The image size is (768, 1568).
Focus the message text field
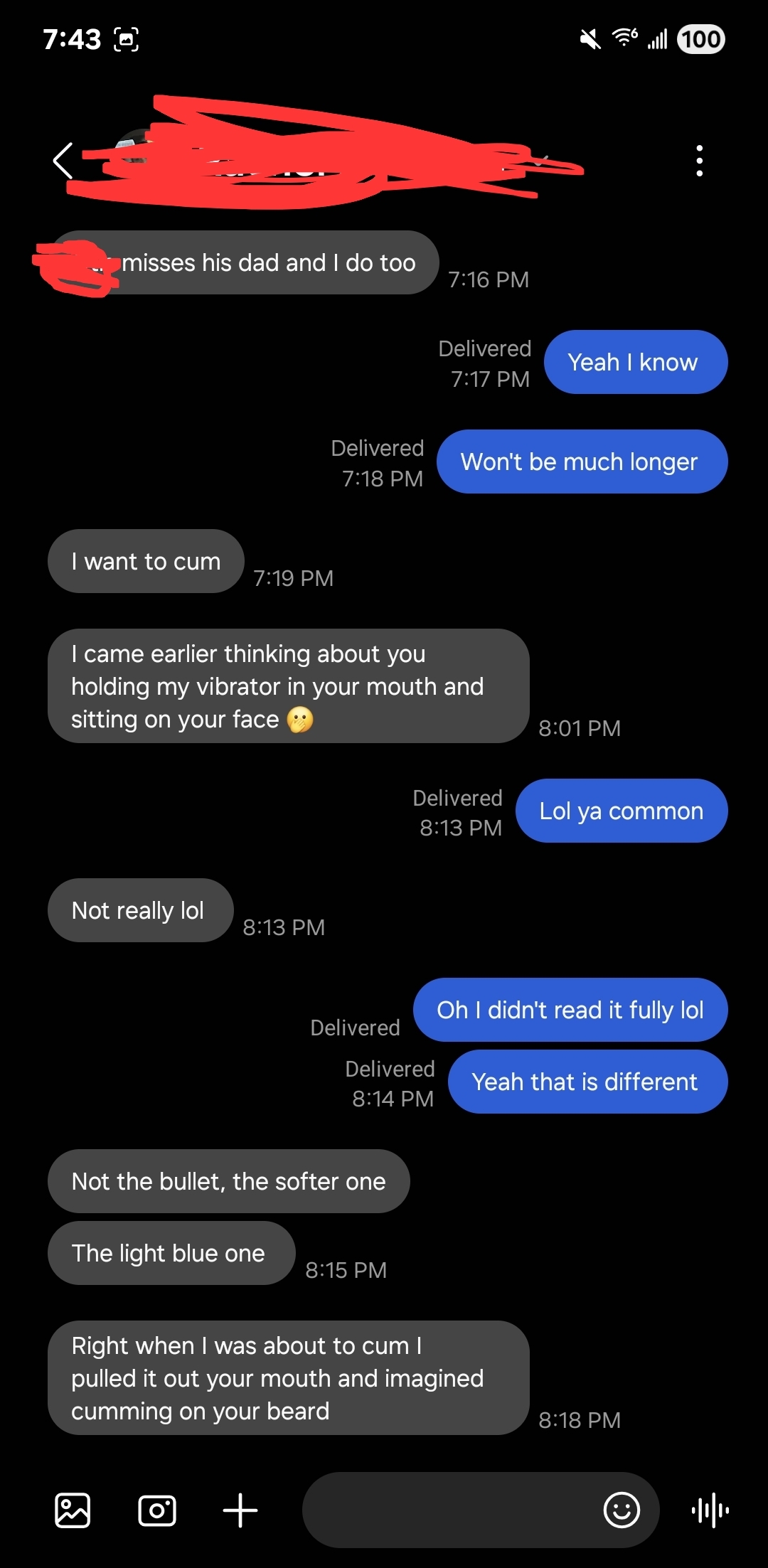pos(448,1510)
